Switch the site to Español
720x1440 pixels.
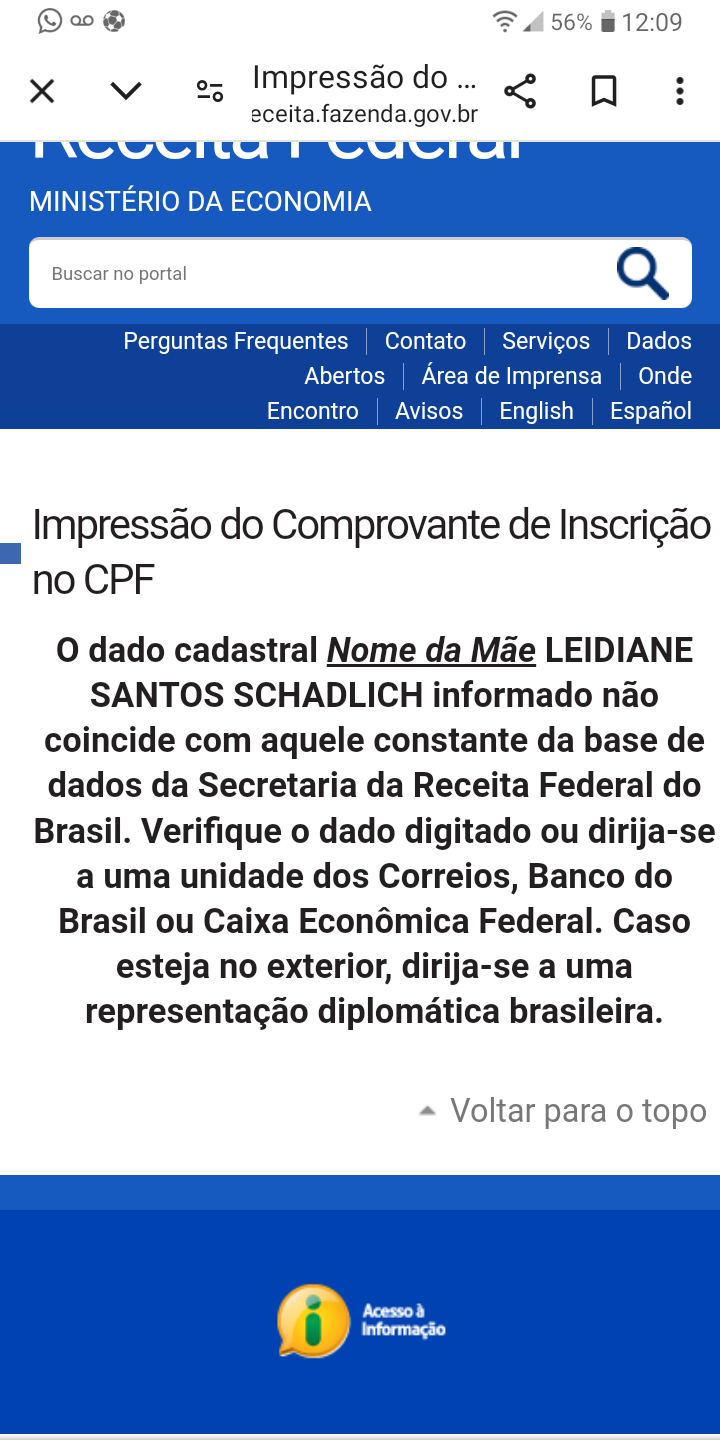coord(650,411)
